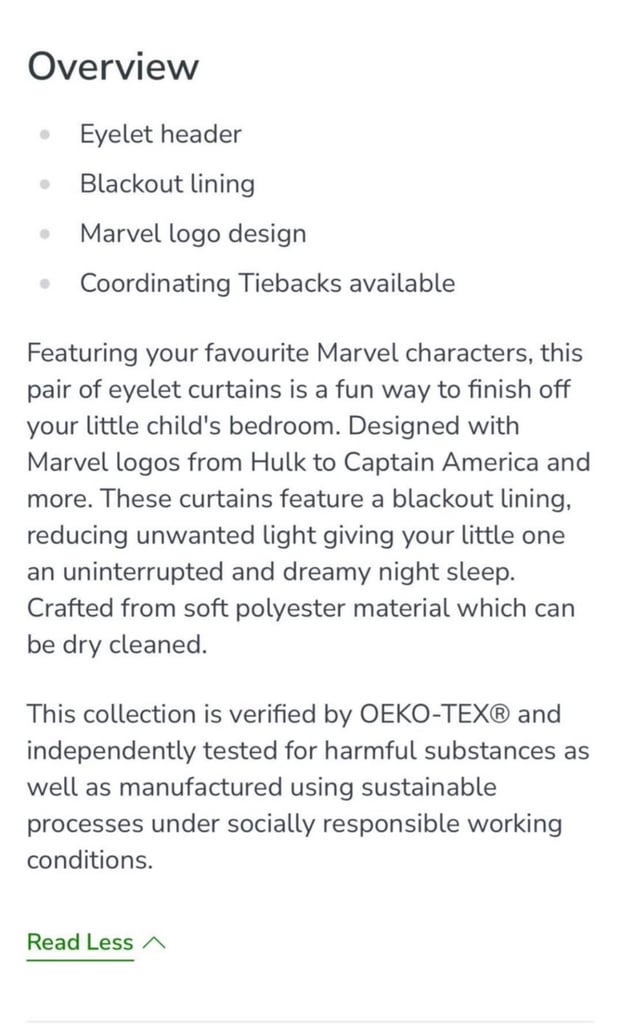
Task: Collapse the overview with Read Less
Action: pyautogui.click(x=96, y=942)
